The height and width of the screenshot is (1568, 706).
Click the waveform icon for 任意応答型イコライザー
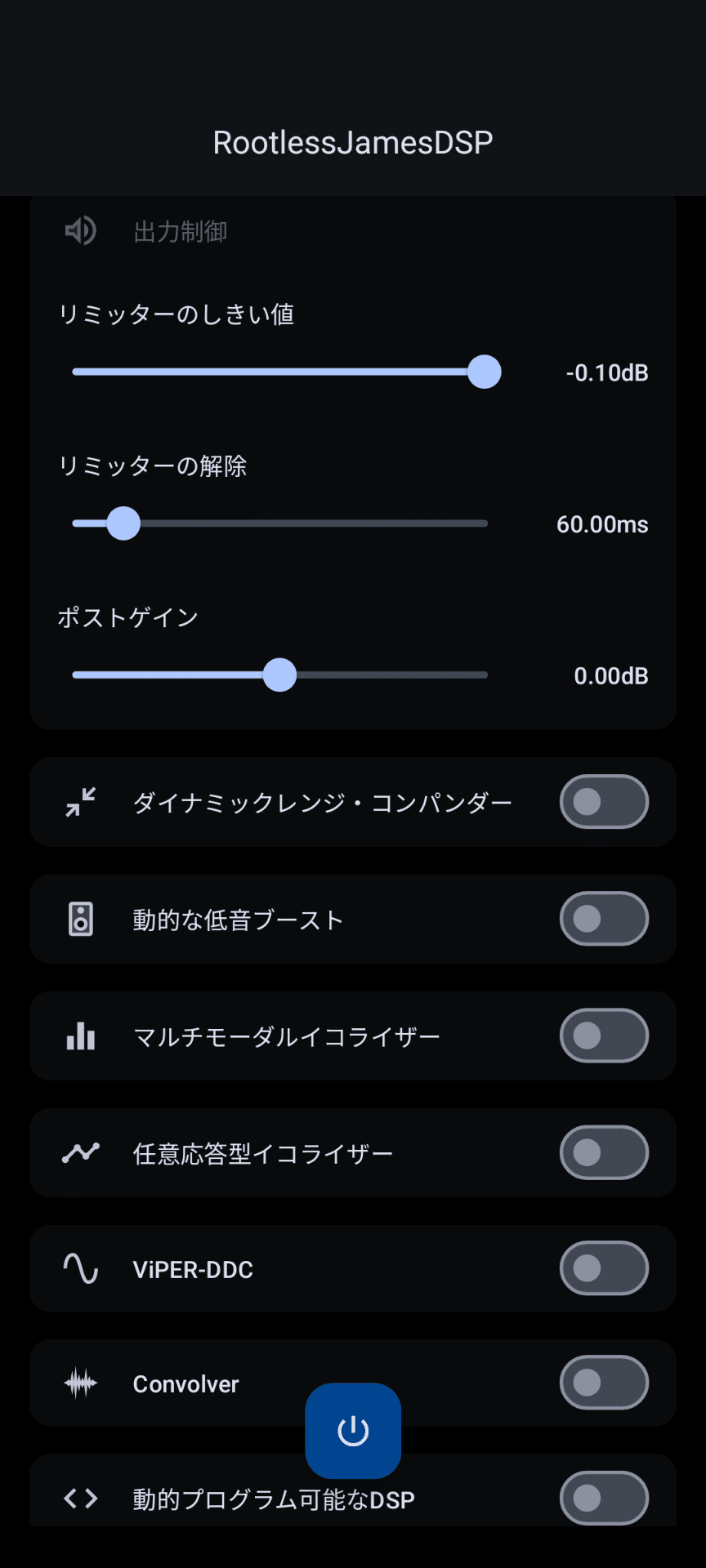tap(79, 1152)
